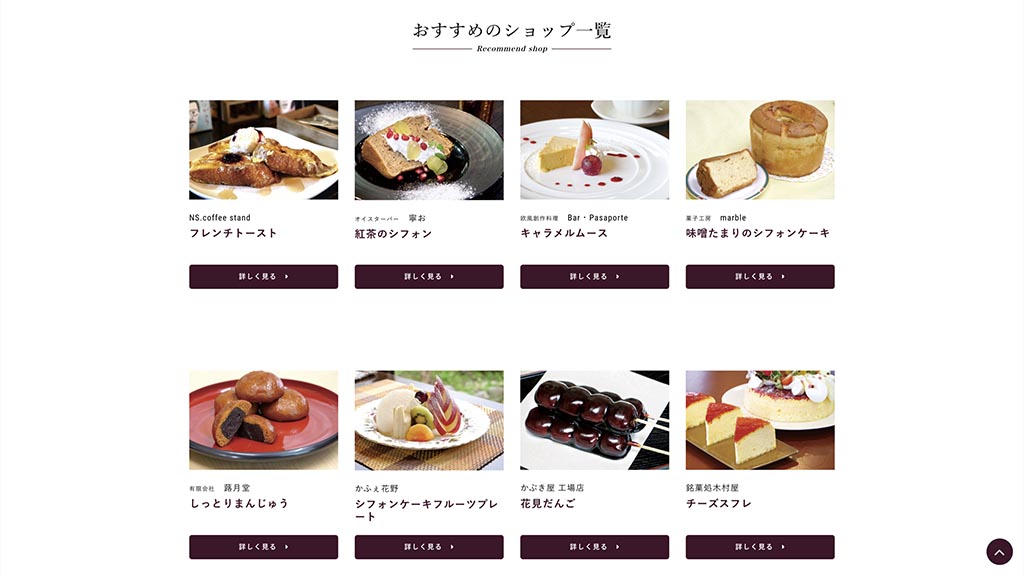Image resolution: width=1024 pixels, height=576 pixels.
Task: Open the フレンチトースト photo tile
Action: tap(263, 150)
